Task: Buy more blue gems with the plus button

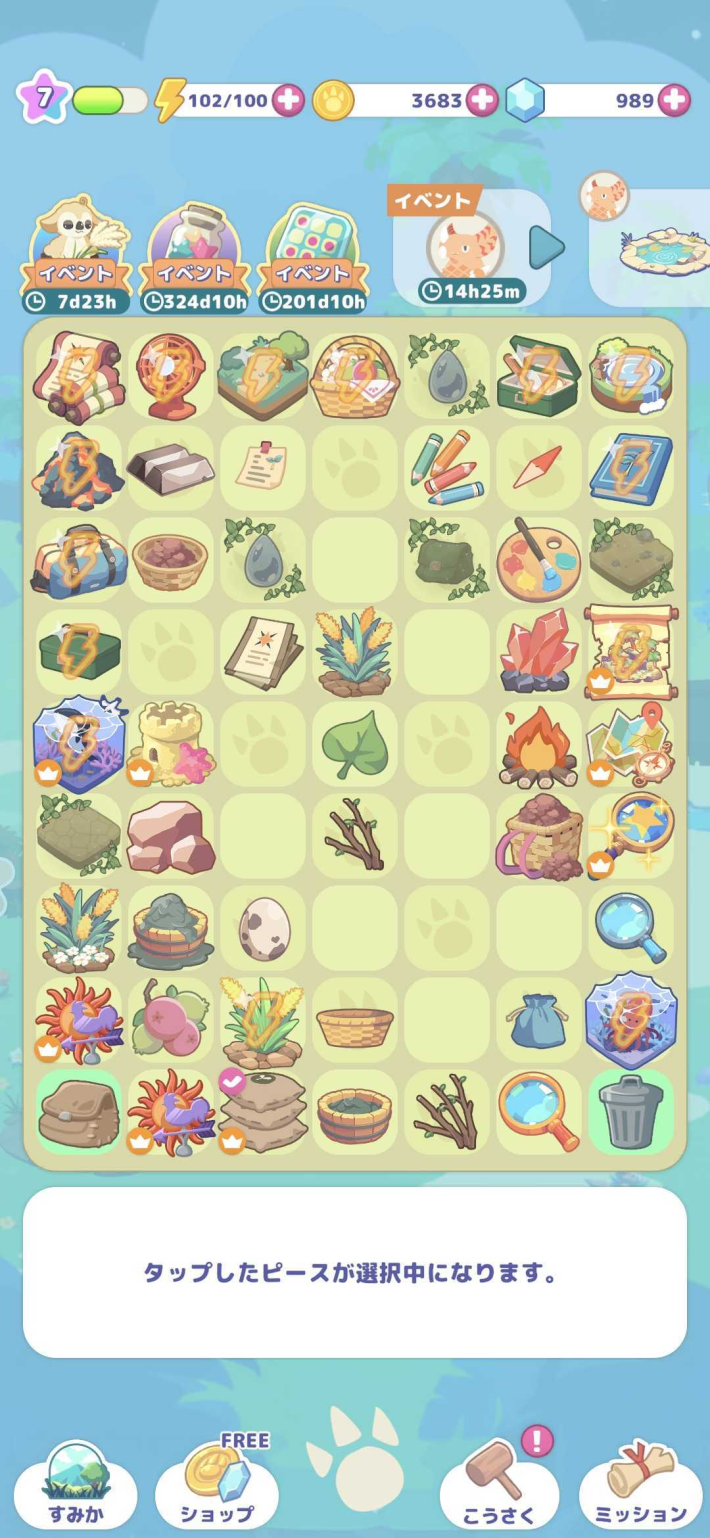Action: pos(674,101)
